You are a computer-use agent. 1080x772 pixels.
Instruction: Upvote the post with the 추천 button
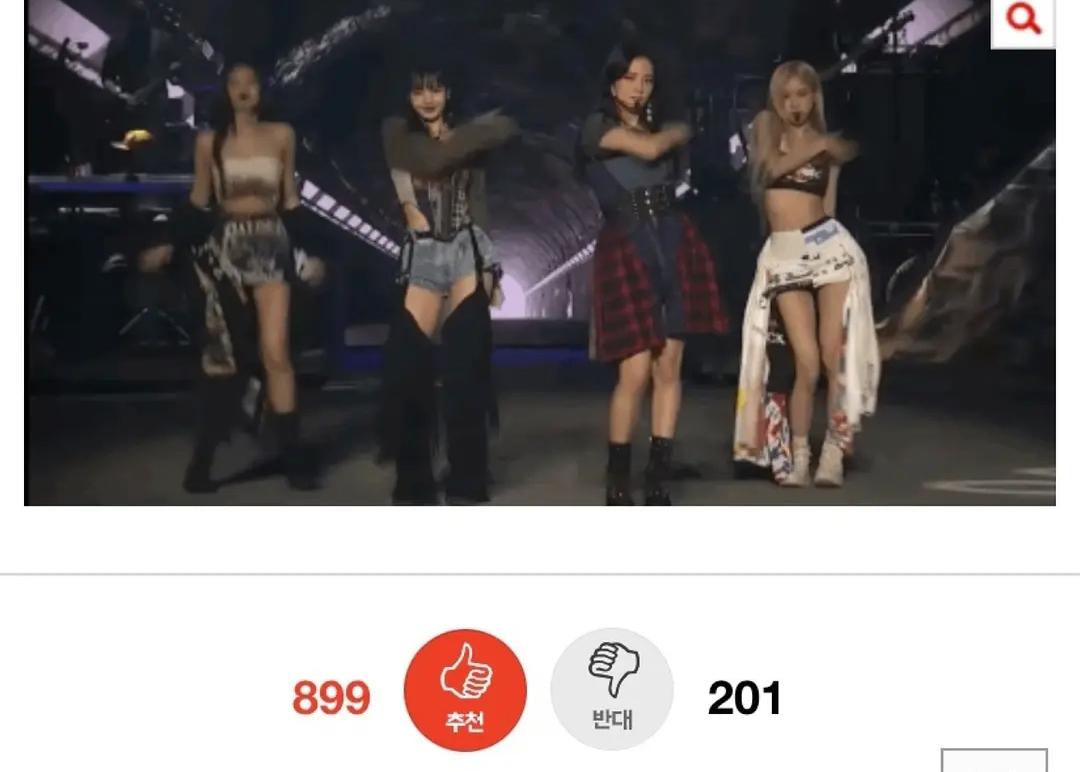click(465, 689)
